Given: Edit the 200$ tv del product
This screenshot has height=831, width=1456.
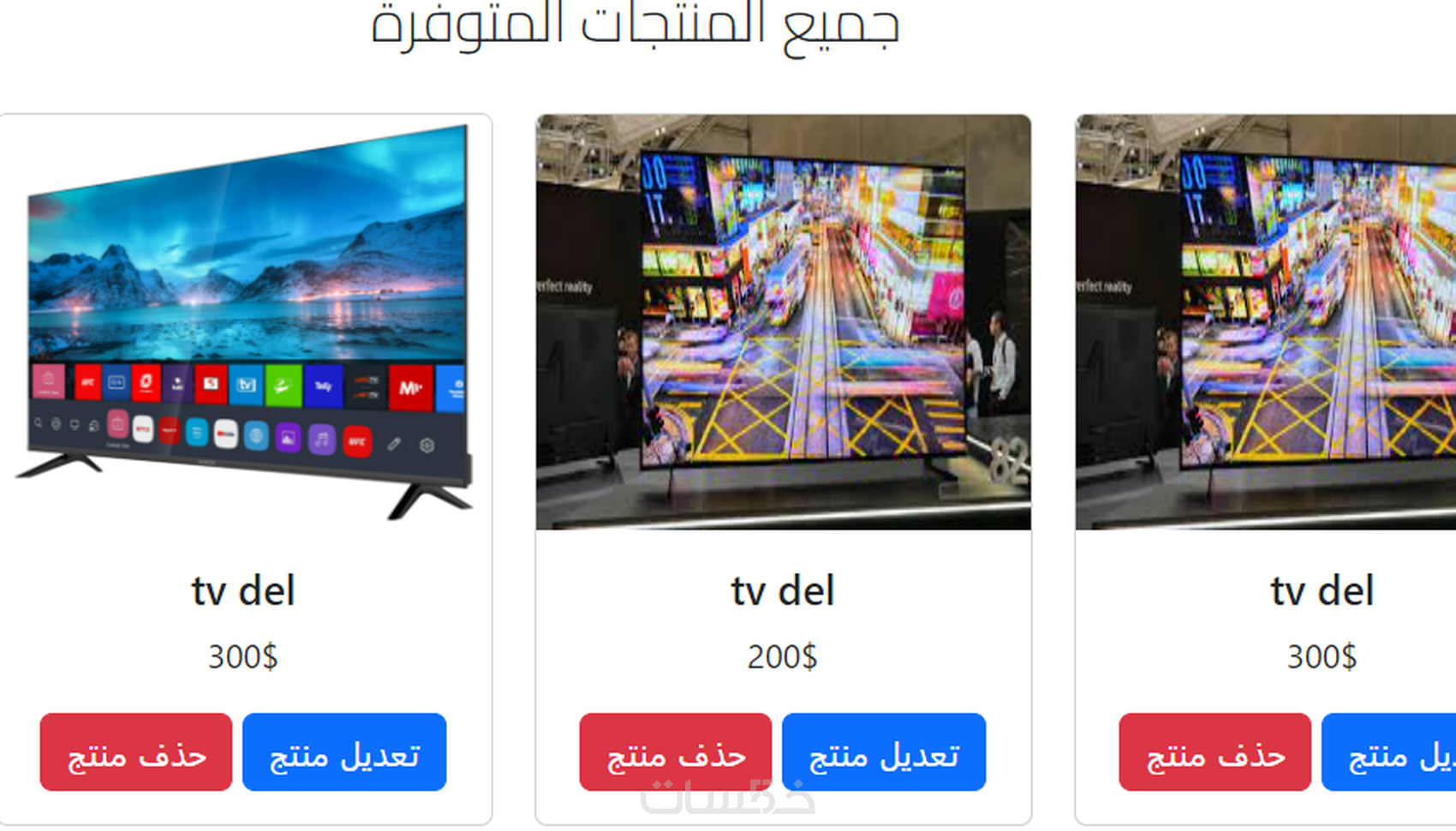Looking at the screenshot, I should coord(883,752).
